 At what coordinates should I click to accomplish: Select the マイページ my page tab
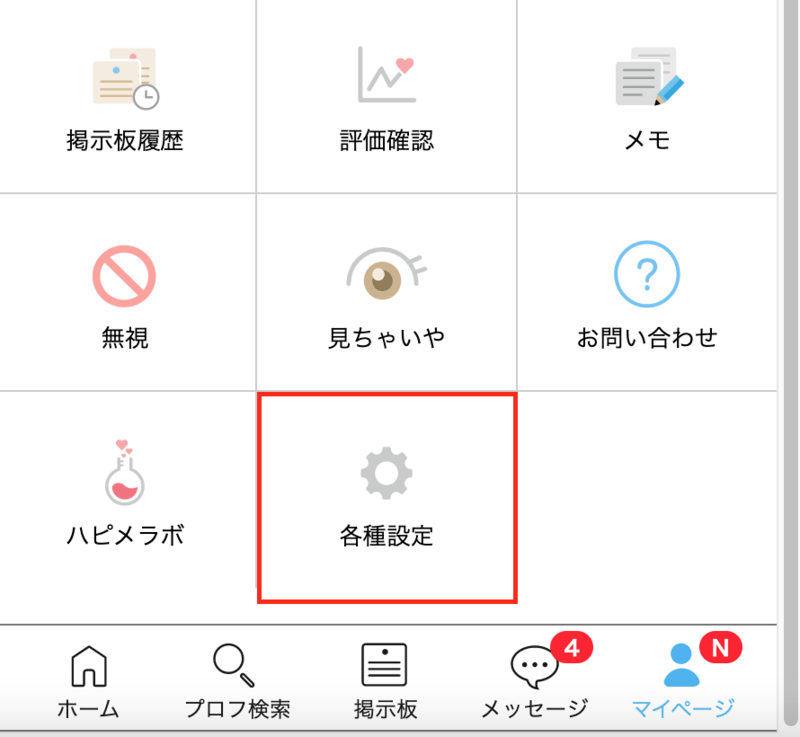pyautogui.click(x=683, y=682)
